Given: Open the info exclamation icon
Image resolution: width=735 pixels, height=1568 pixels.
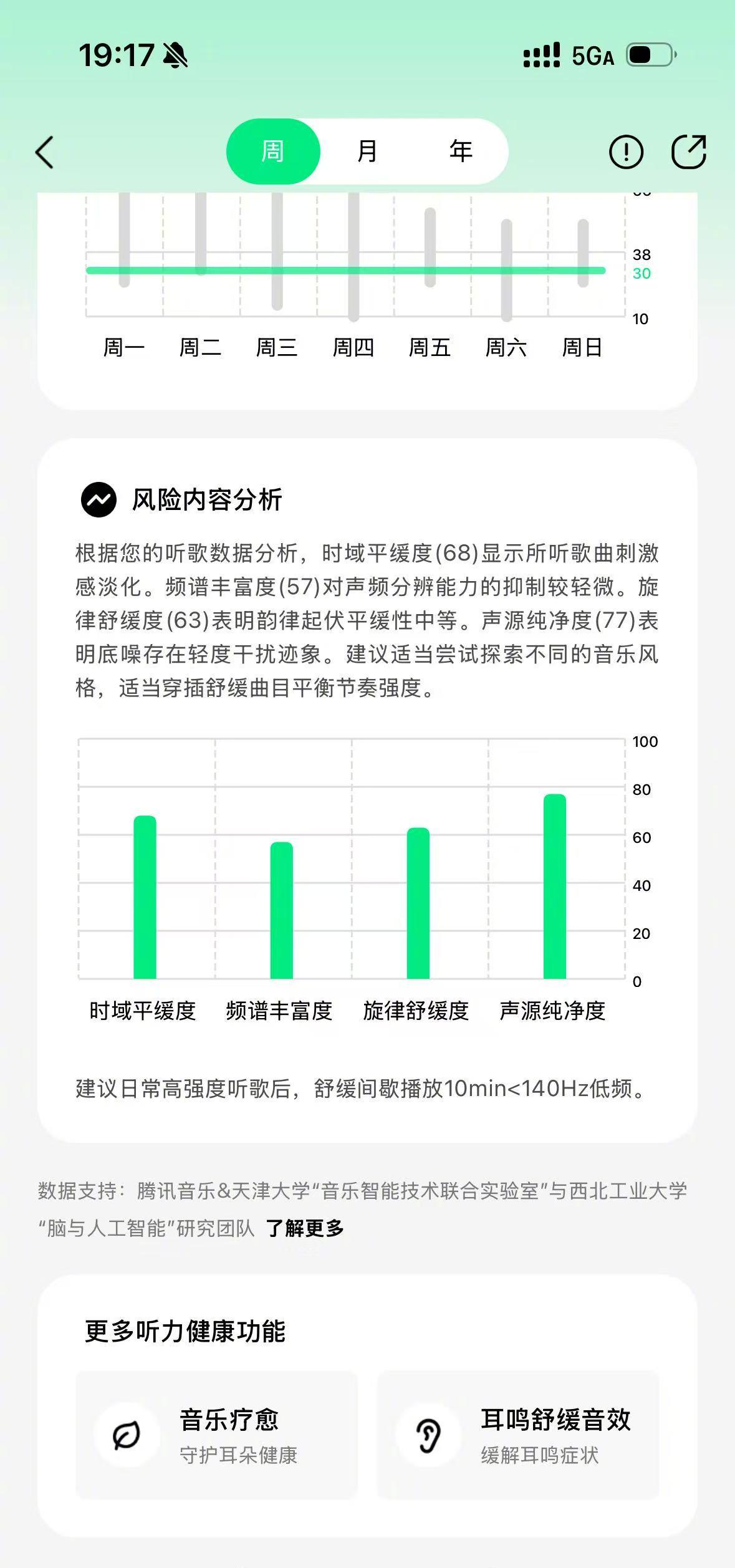Looking at the screenshot, I should 626,152.
